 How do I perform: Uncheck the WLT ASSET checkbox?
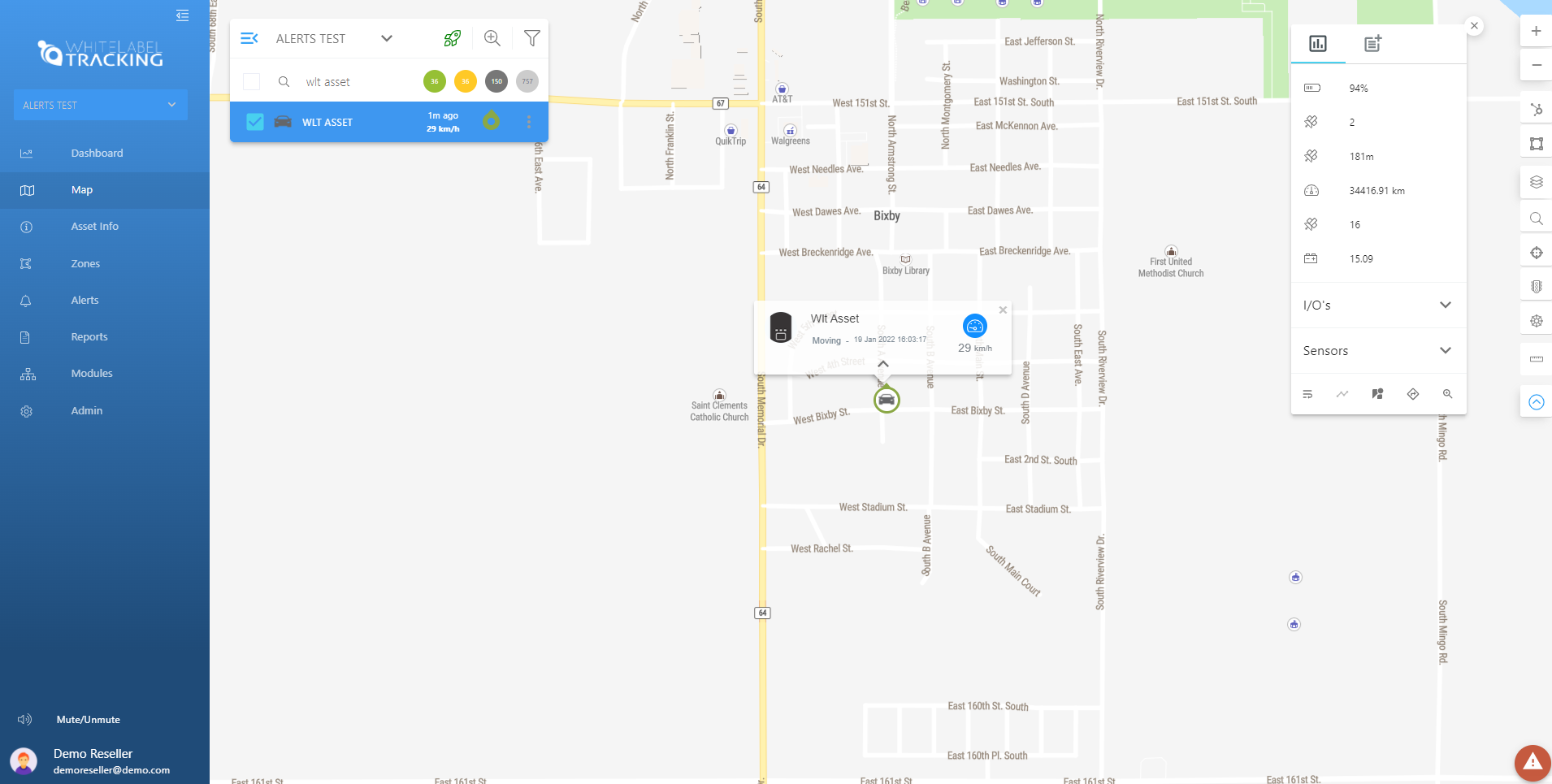pos(254,122)
